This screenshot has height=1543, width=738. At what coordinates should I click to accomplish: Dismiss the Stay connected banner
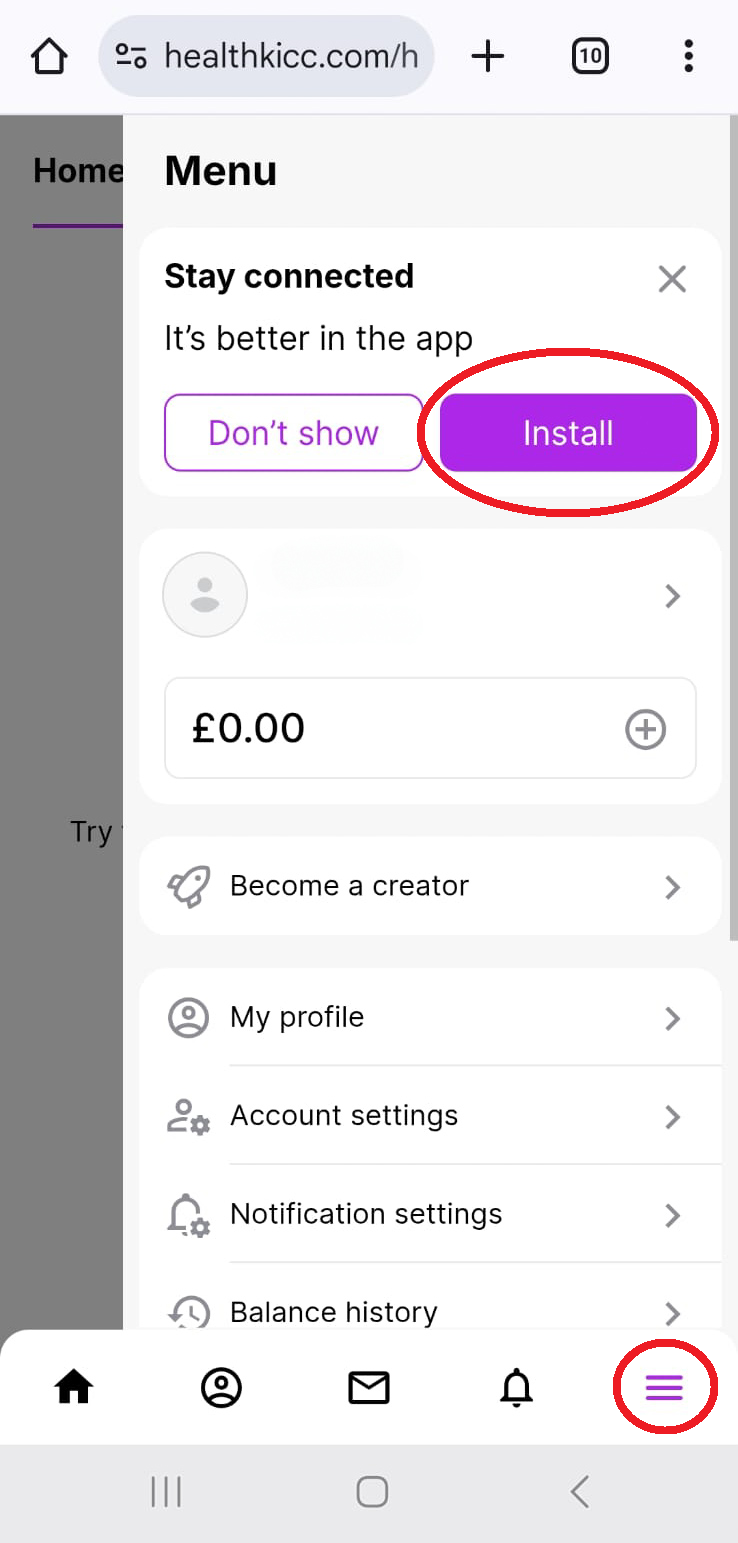[x=672, y=279]
